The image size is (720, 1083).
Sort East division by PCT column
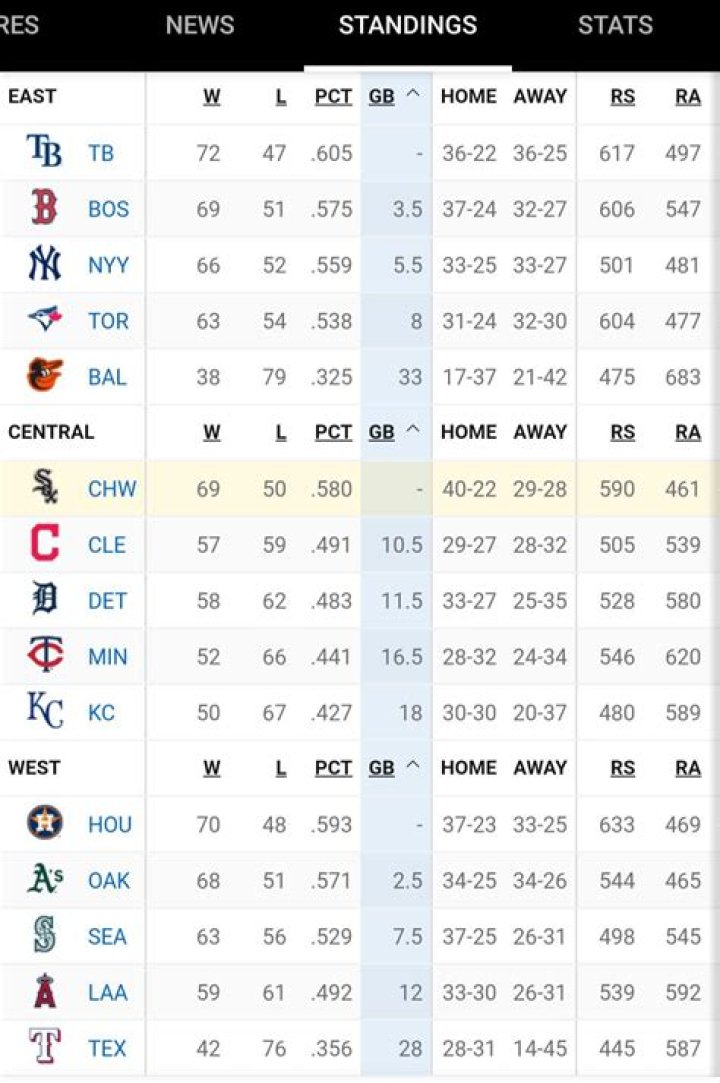(333, 97)
